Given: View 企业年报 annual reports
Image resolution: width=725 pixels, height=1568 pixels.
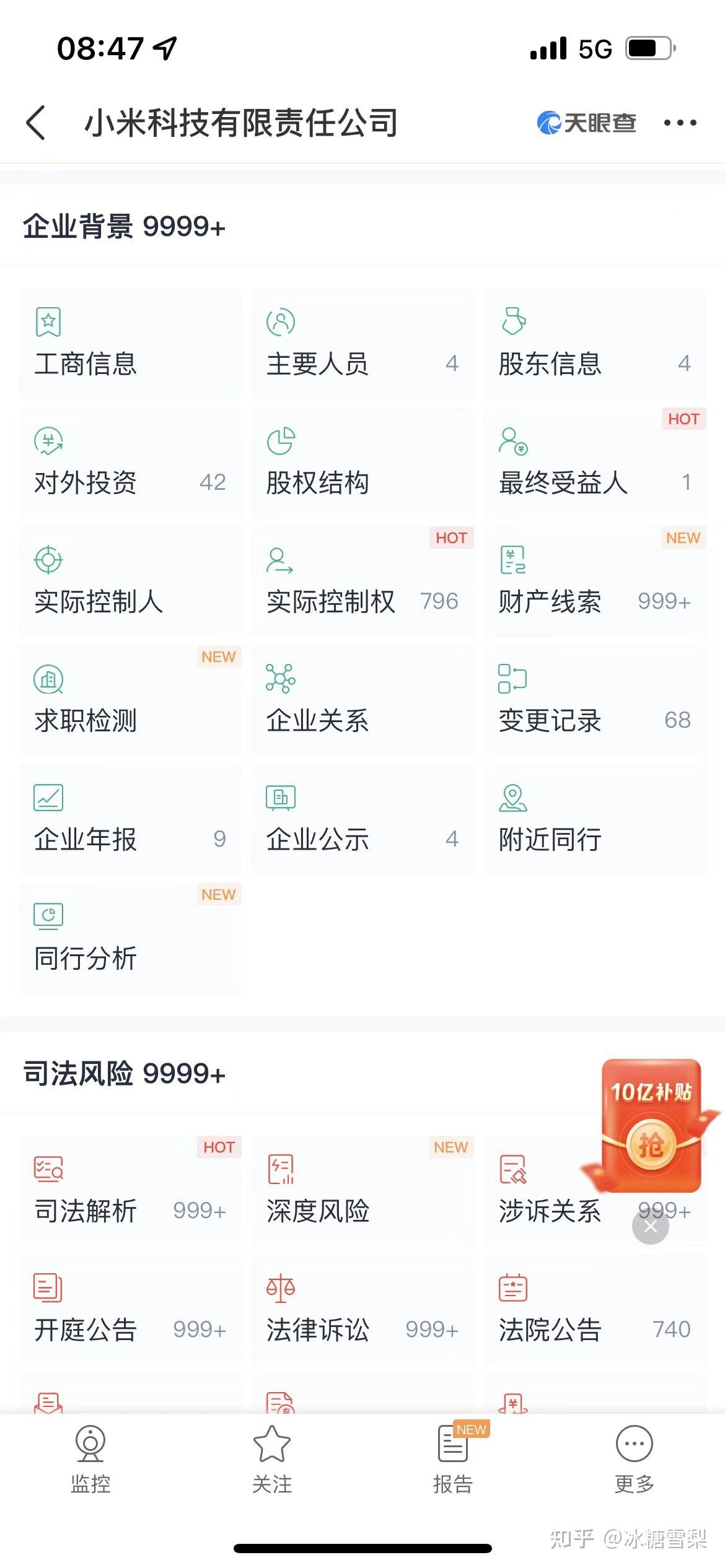Looking at the screenshot, I should point(130,820).
